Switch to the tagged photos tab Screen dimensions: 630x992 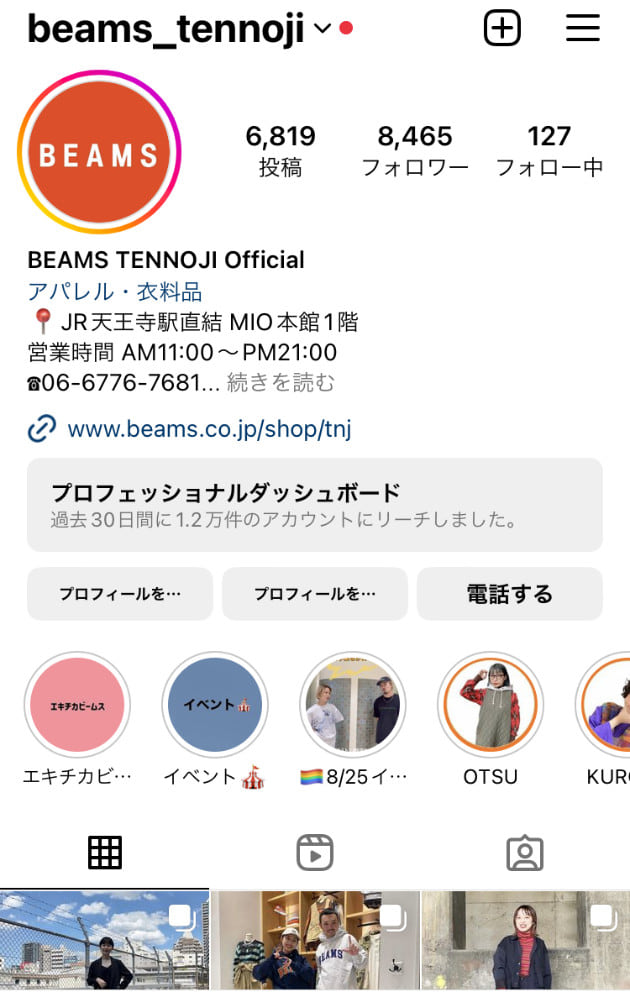(524, 852)
